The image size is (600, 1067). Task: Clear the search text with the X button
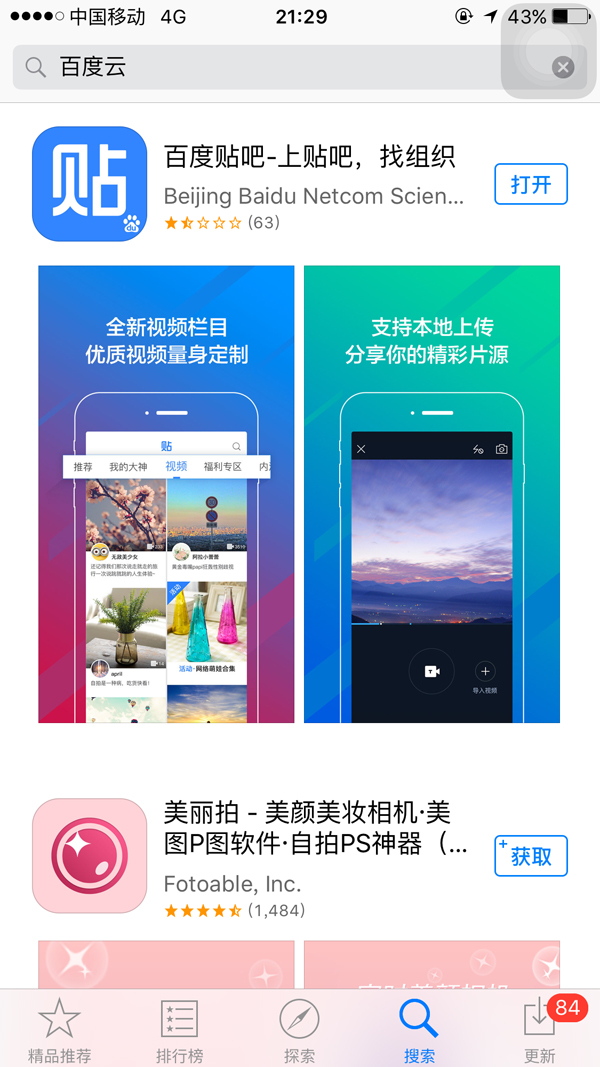563,67
